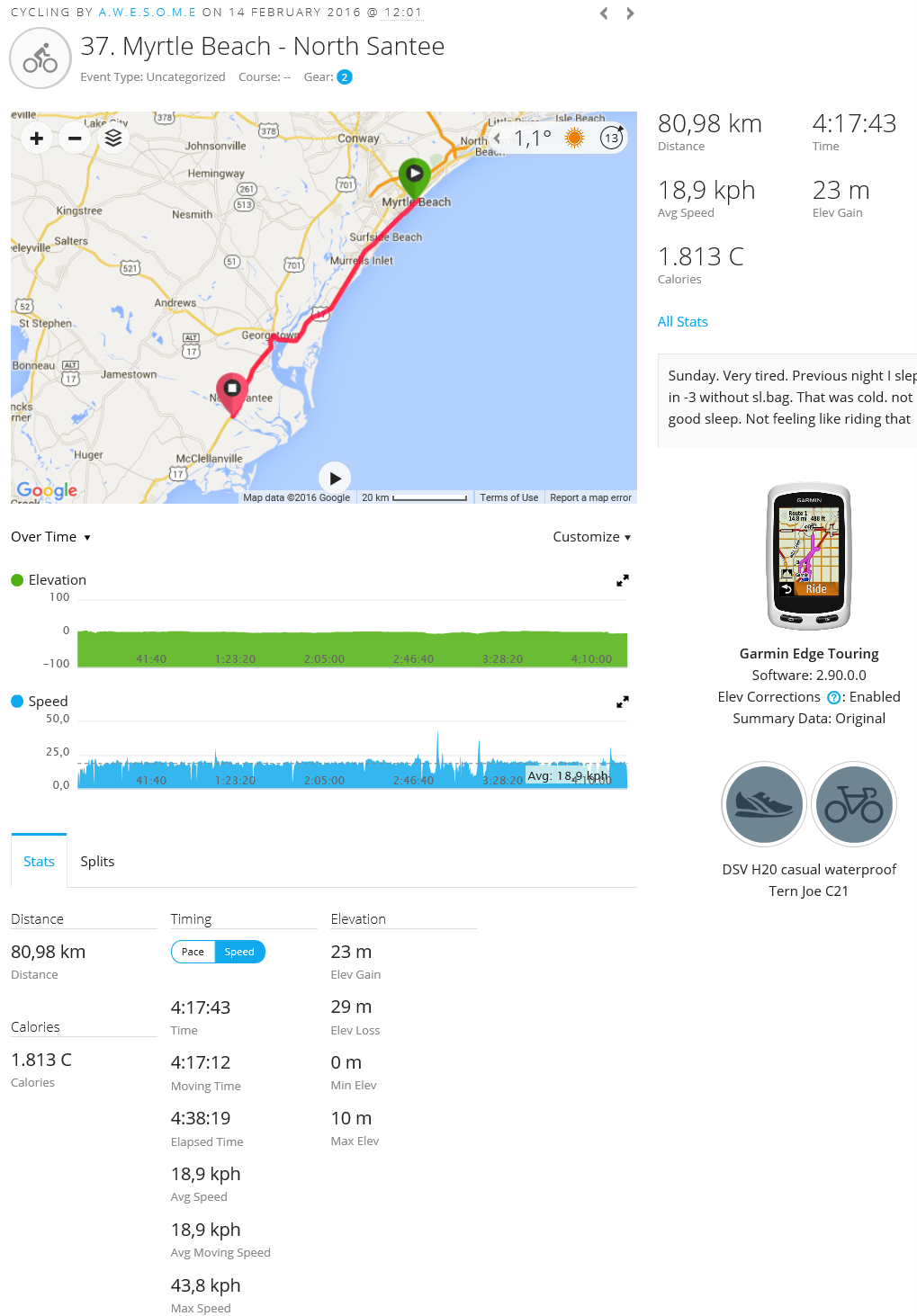Open the A.W.E.S.O.M.E profile link
This screenshot has height=1316, width=917.
click(x=148, y=13)
